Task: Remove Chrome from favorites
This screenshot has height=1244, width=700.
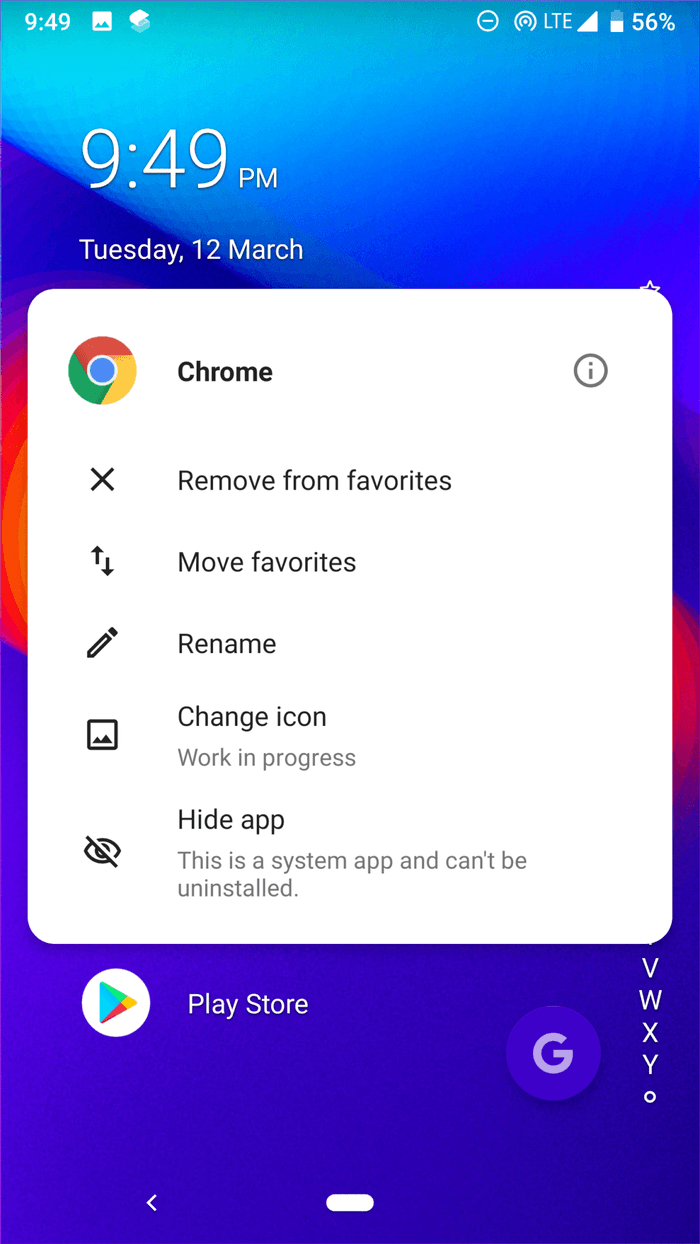Action: [x=350, y=481]
